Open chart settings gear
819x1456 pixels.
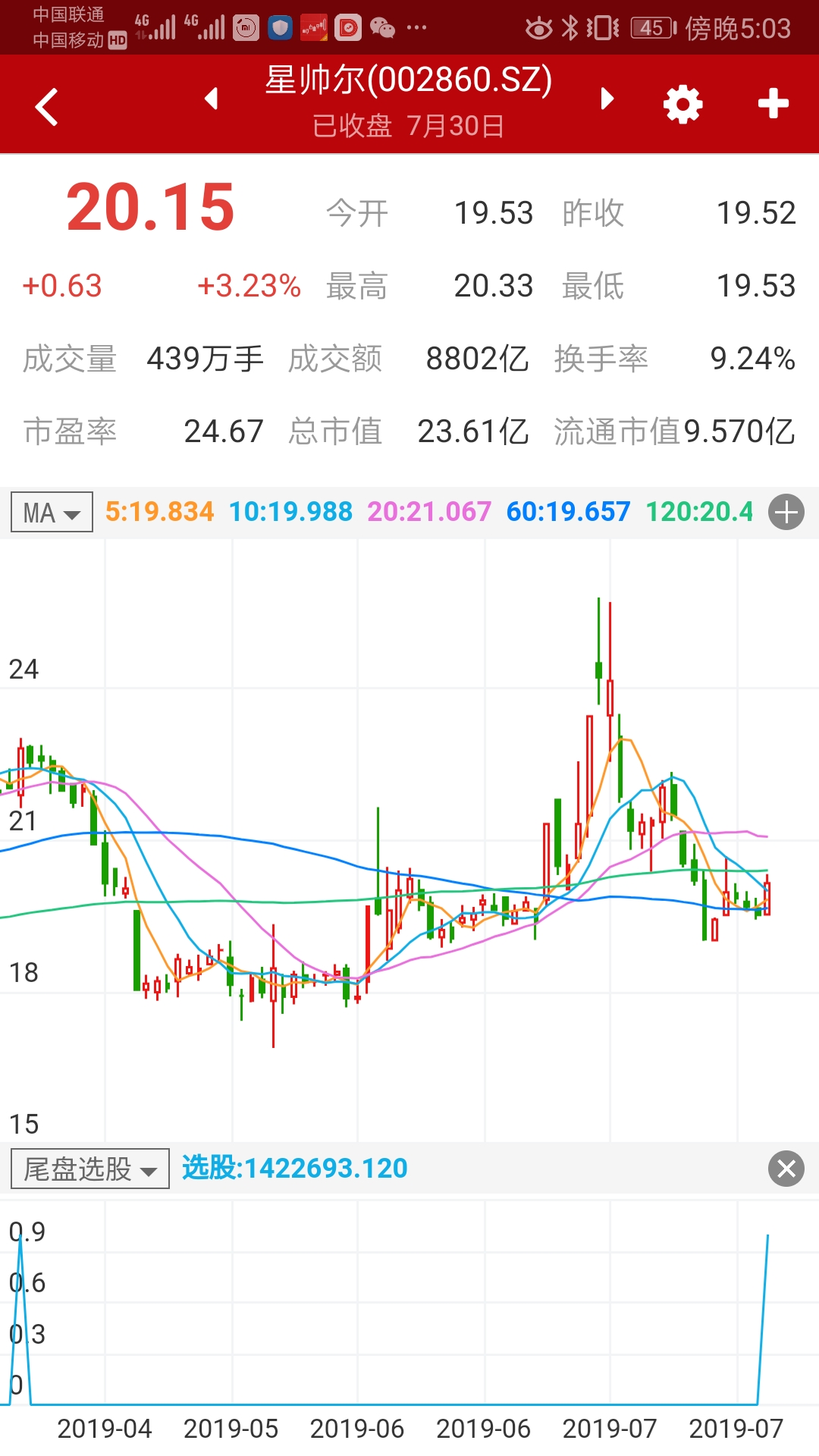682,105
